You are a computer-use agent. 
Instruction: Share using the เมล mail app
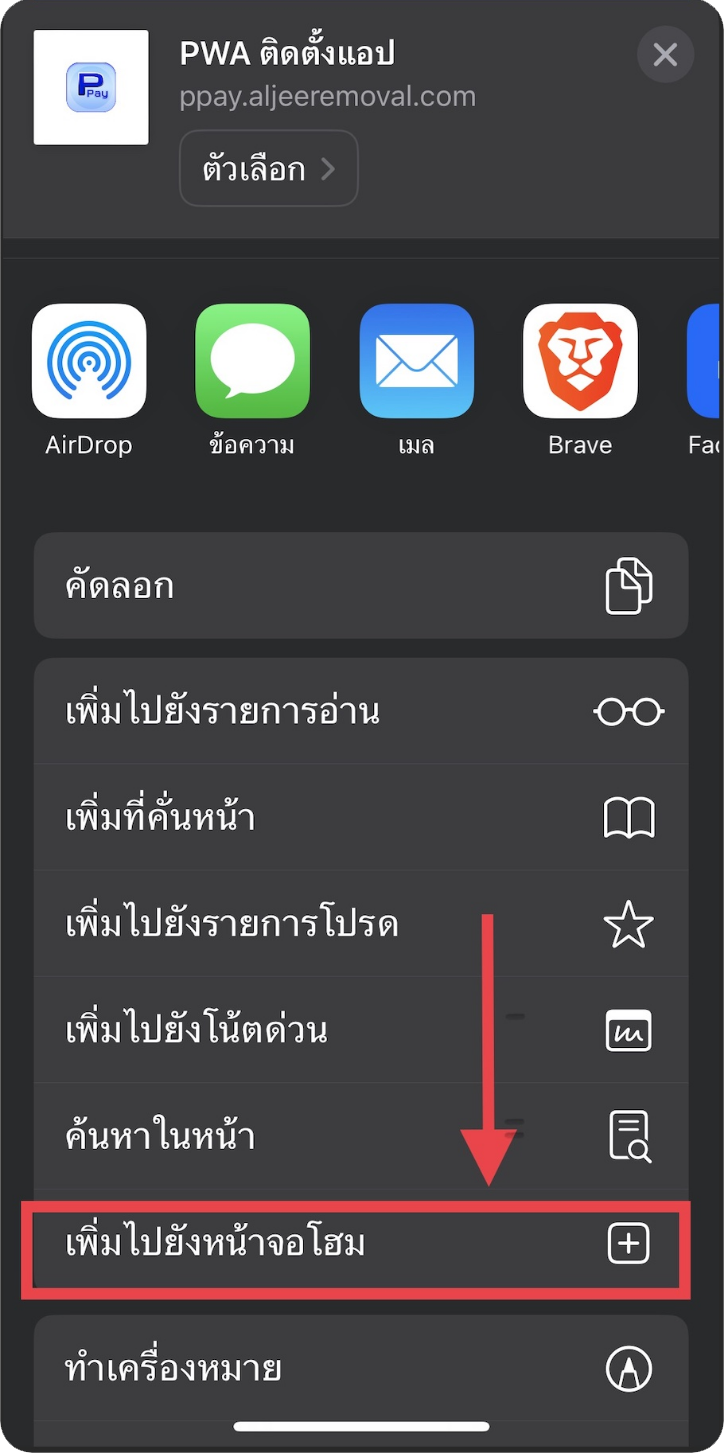click(x=416, y=361)
